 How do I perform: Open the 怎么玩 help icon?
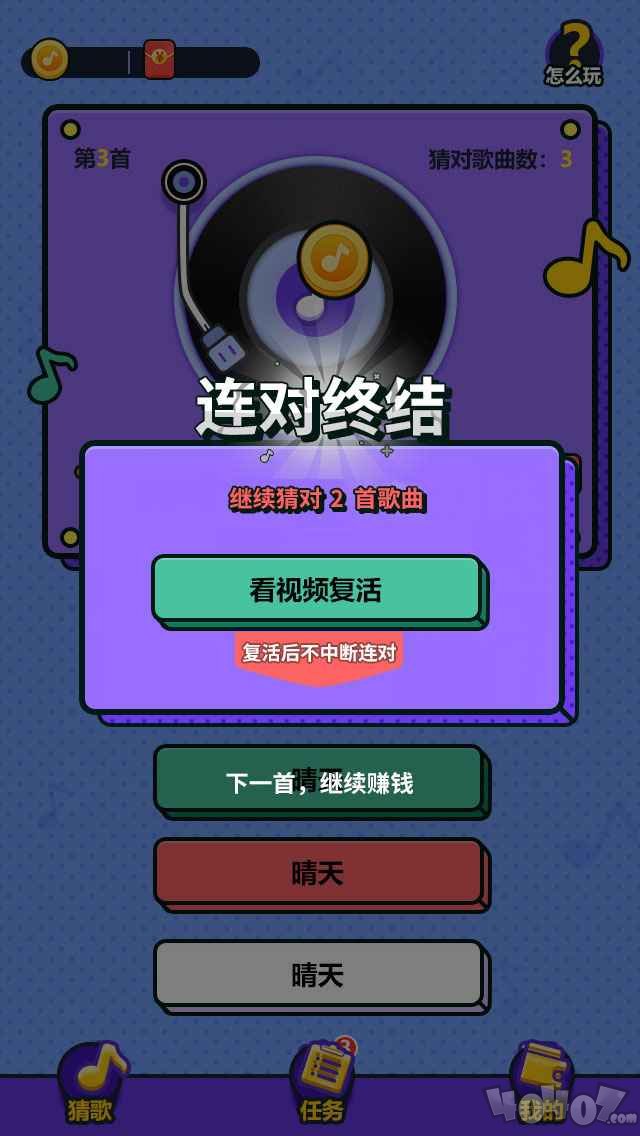[573, 54]
